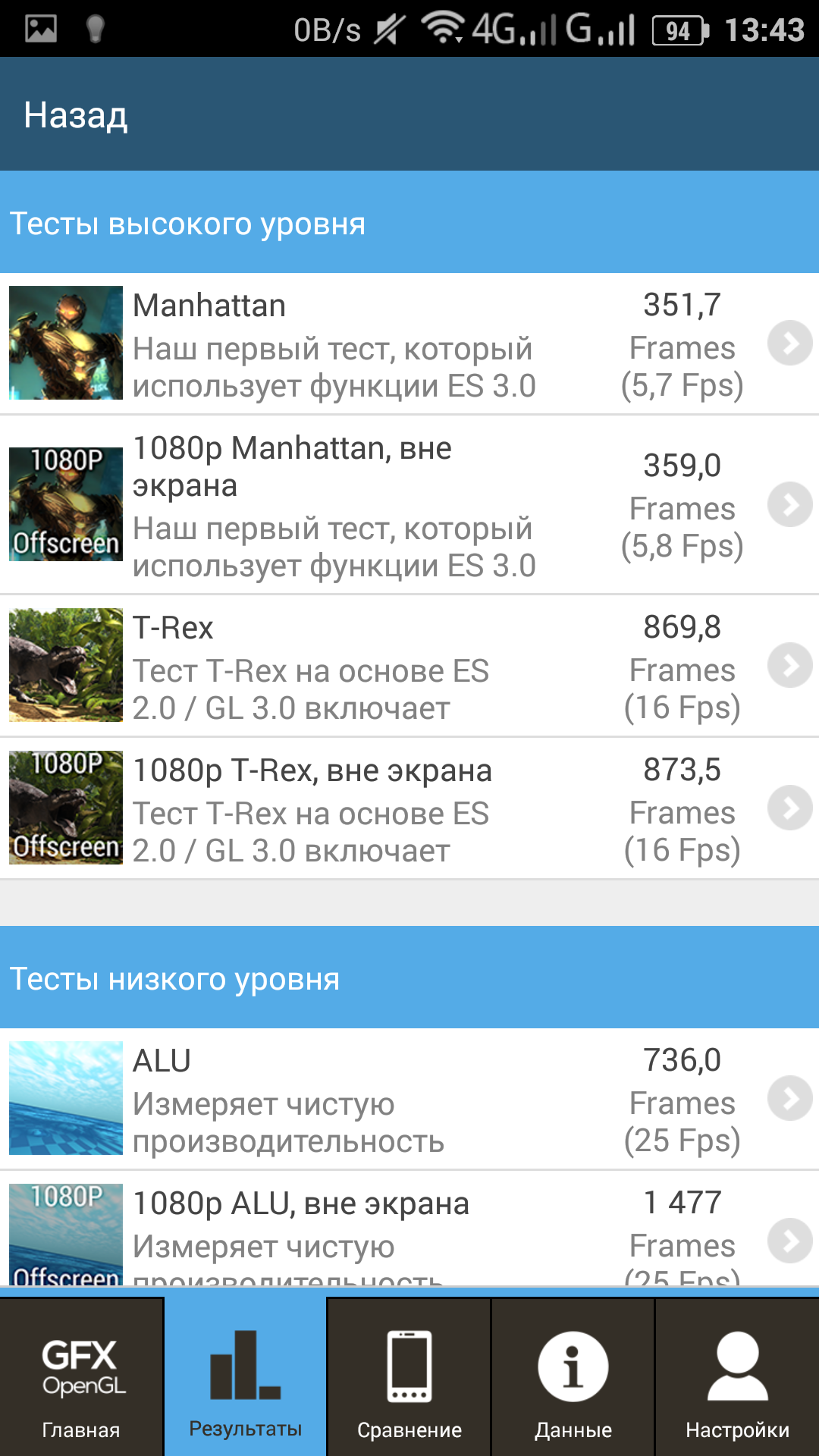Screen dimensions: 819x1456
Task: Go to the Настройки tab
Action: click(x=737, y=1377)
